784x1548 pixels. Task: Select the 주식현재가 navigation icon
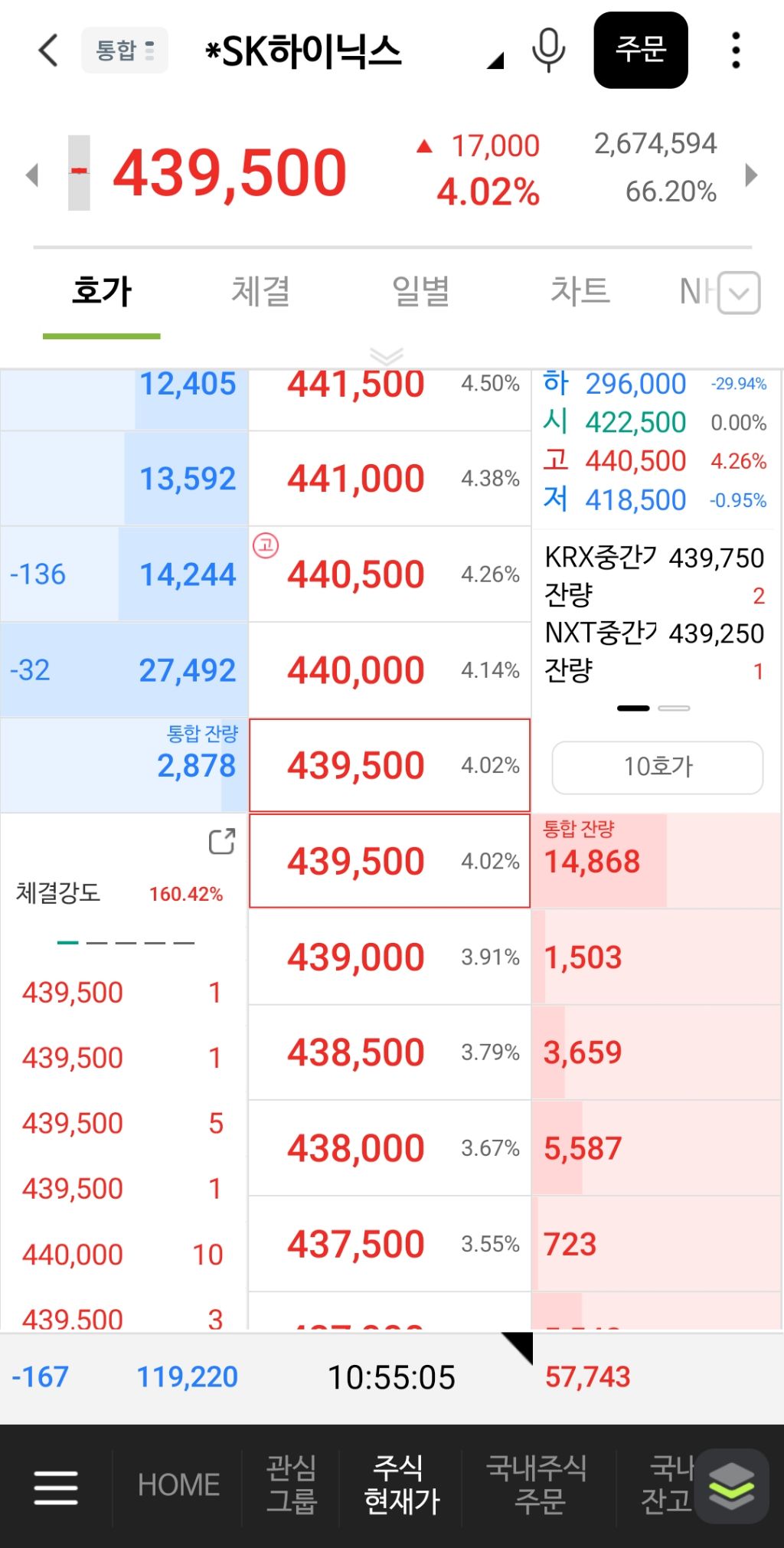coord(404,1484)
